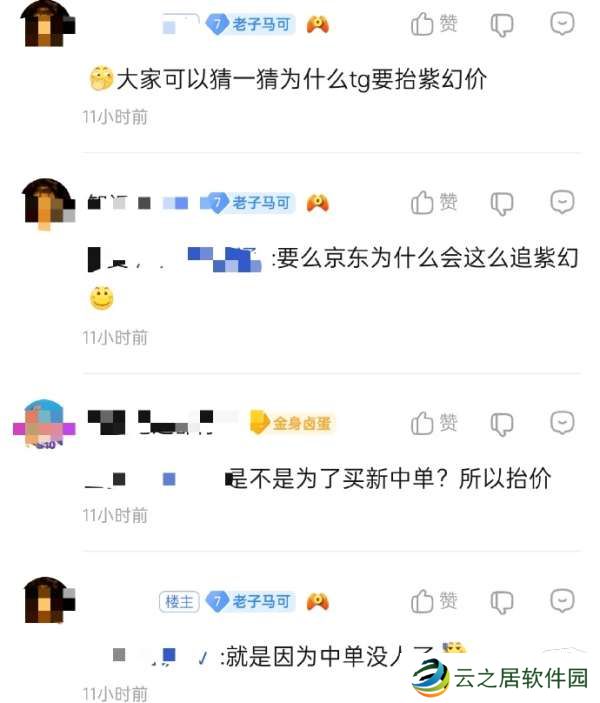Reply to the comment mentioning 京东
Viewport: 600px width, 703px height.
pyautogui.click(x=563, y=203)
